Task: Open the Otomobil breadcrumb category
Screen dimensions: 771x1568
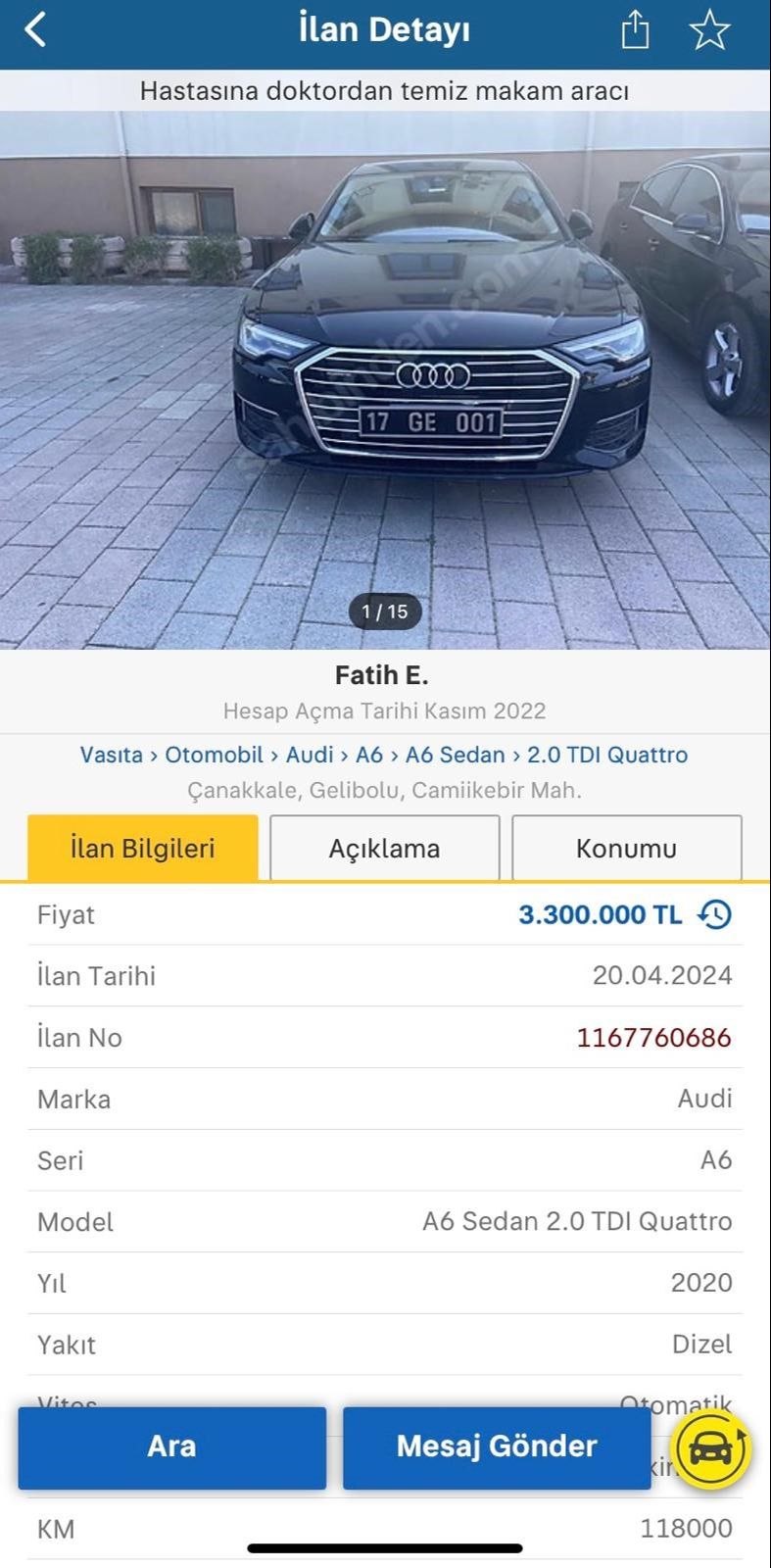Action: tap(214, 755)
